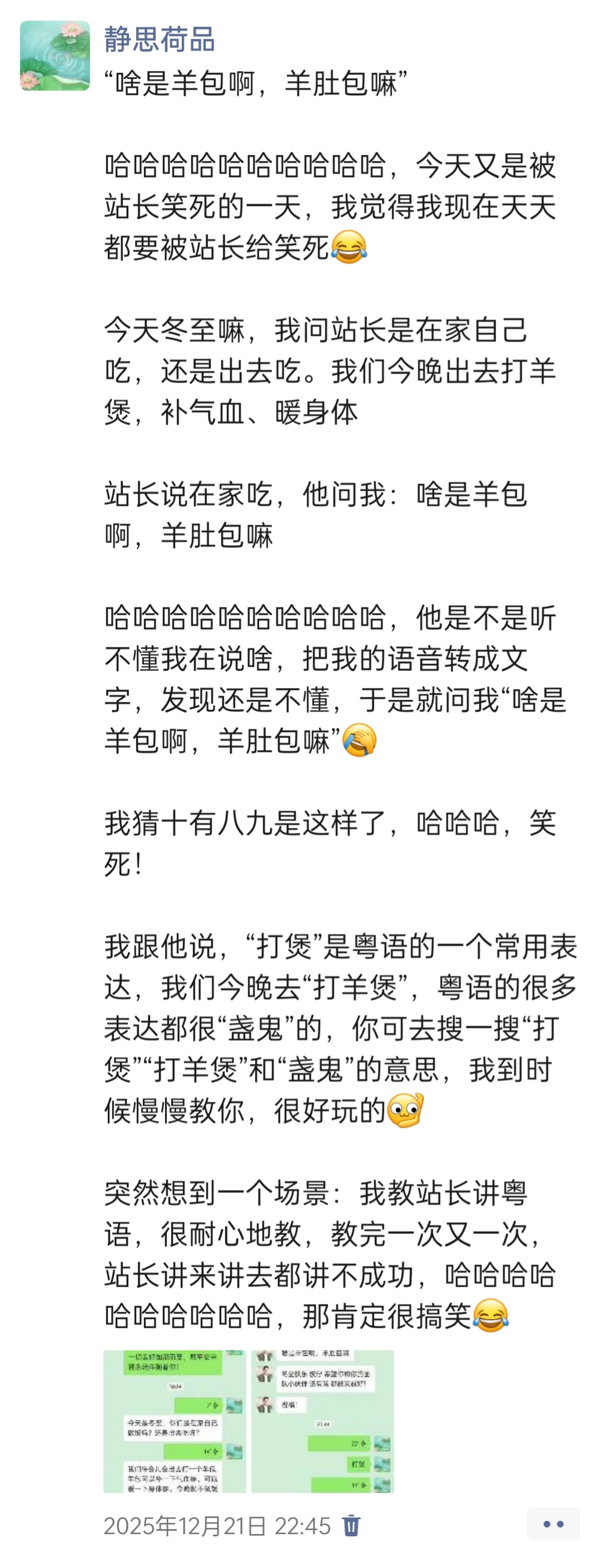Image resolution: width=600 pixels, height=1568 pixels.
Task: Open the second chat screenshot image
Action: 322,1421
